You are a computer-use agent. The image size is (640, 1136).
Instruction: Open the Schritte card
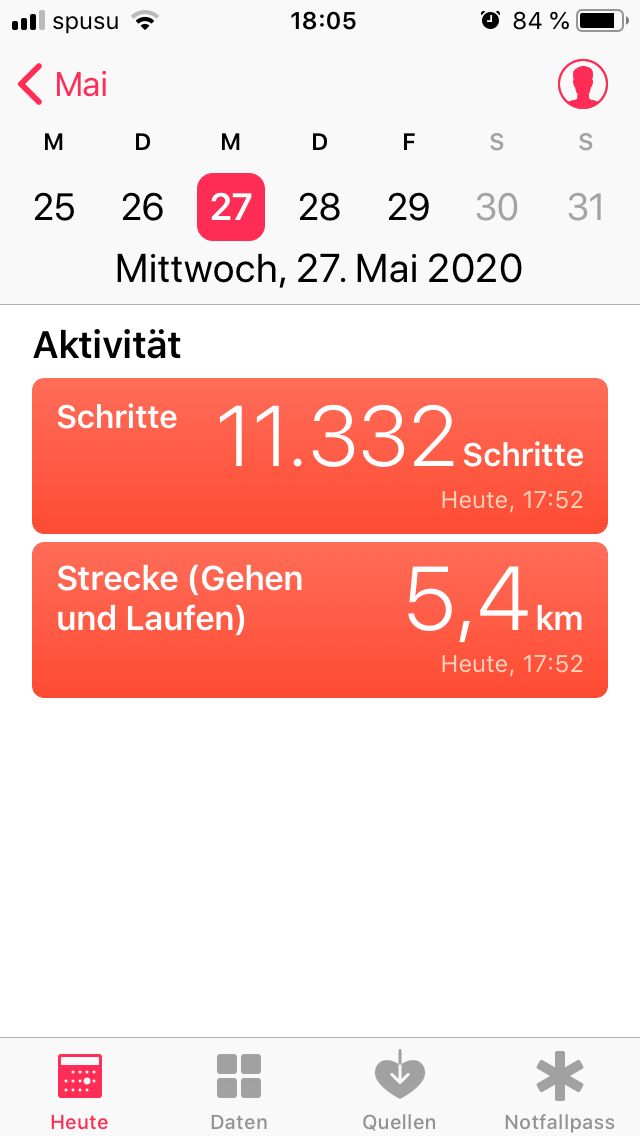tap(320, 456)
